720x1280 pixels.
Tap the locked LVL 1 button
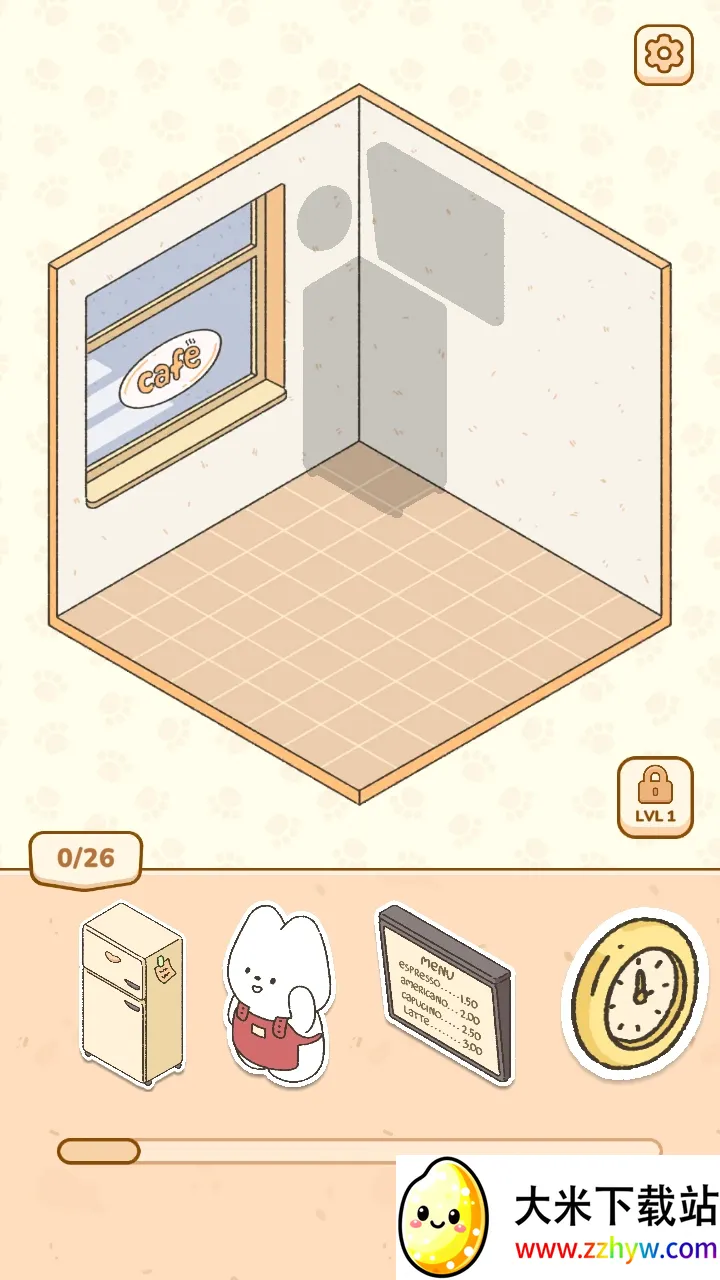(x=655, y=796)
